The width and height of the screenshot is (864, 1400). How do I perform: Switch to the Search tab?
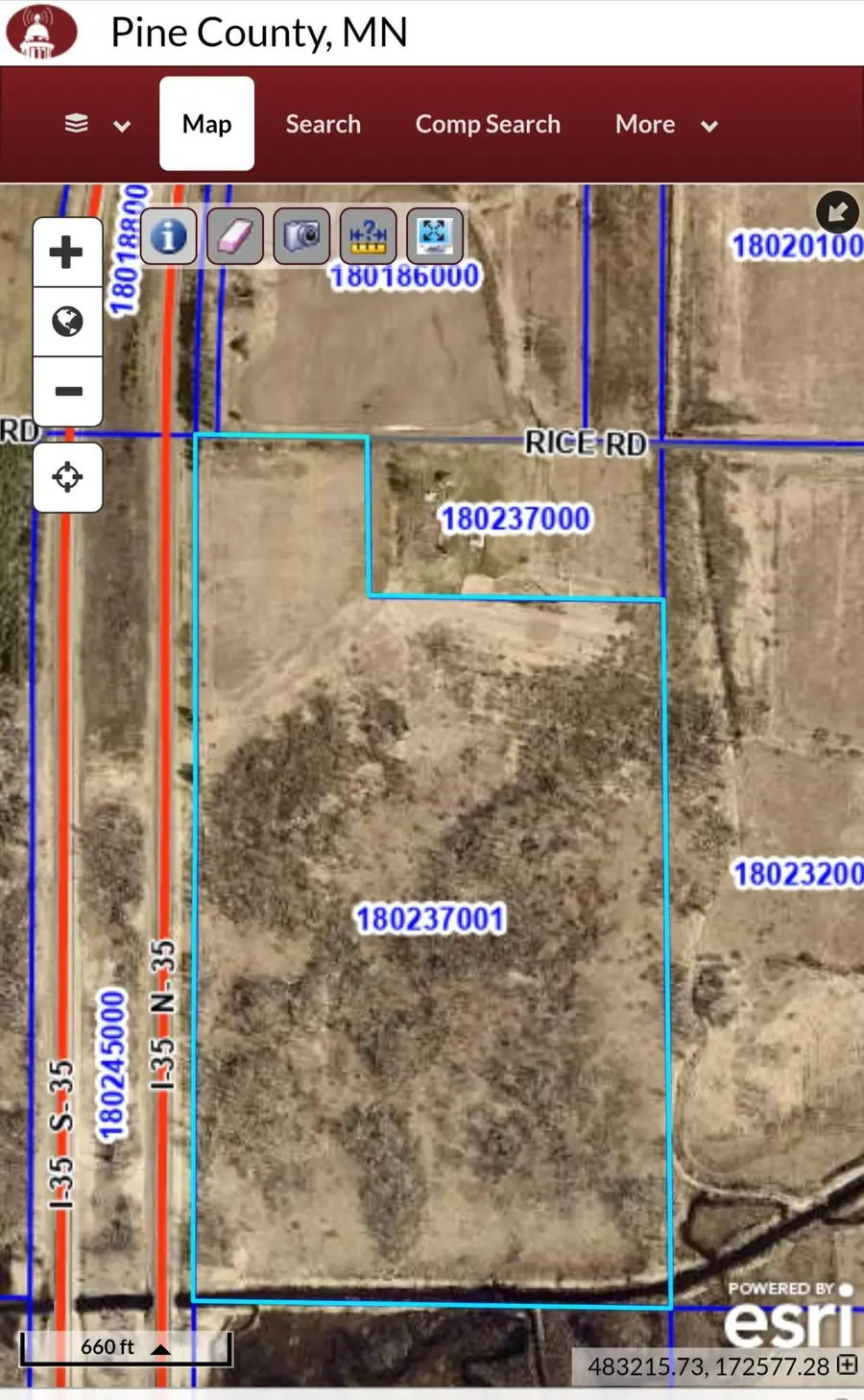[323, 124]
